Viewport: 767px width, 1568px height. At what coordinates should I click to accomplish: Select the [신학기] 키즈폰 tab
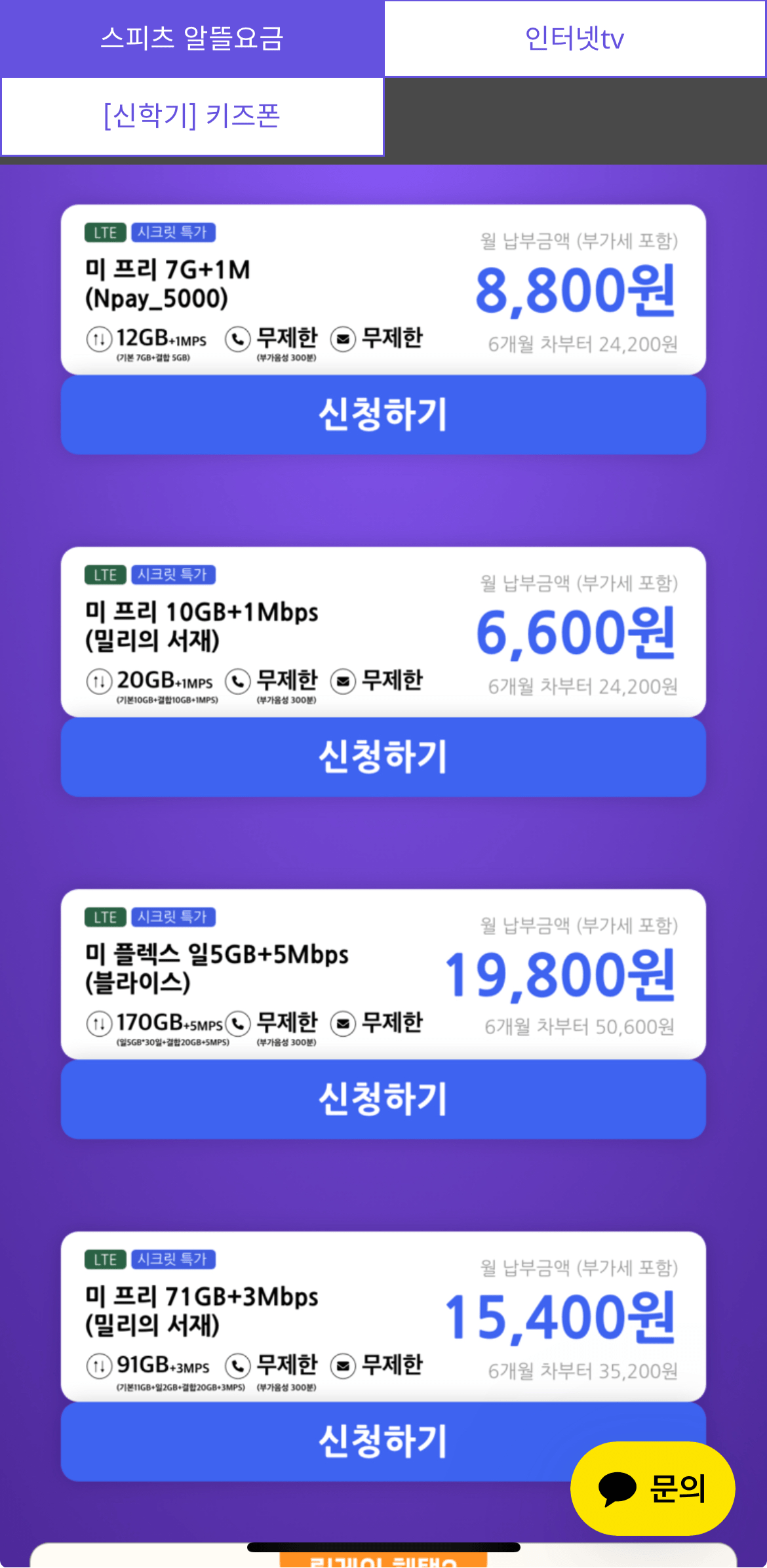coord(191,116)
